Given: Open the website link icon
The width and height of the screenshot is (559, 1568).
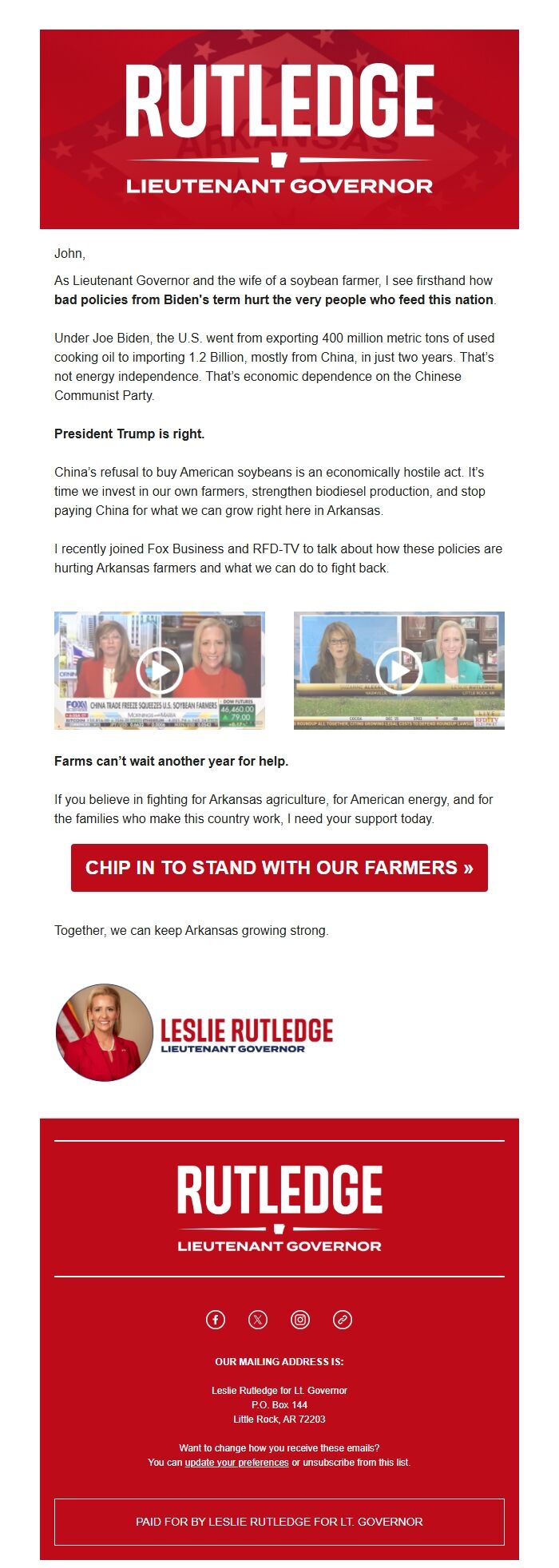Looking at the screenshot, I should [x=343, y=1320].
